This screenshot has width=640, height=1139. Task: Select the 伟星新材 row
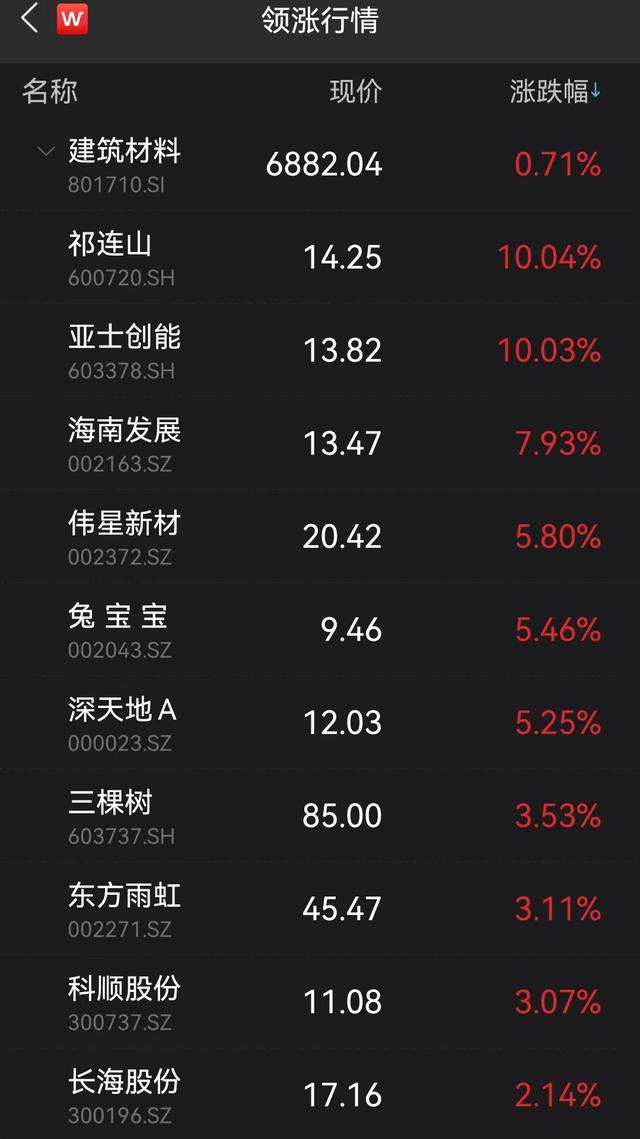[x=320, y=537]
